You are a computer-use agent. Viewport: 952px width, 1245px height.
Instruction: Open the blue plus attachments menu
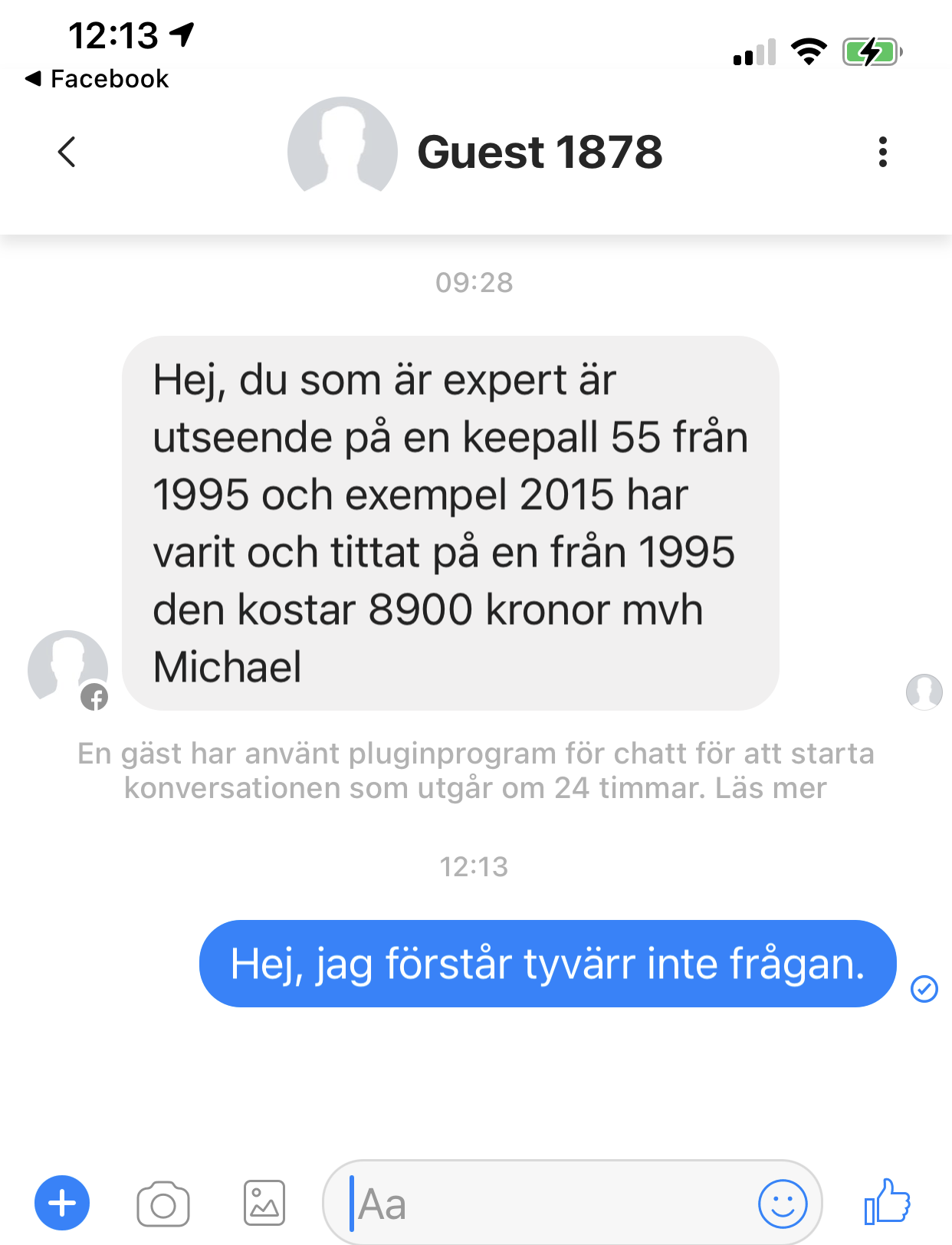62,1203
